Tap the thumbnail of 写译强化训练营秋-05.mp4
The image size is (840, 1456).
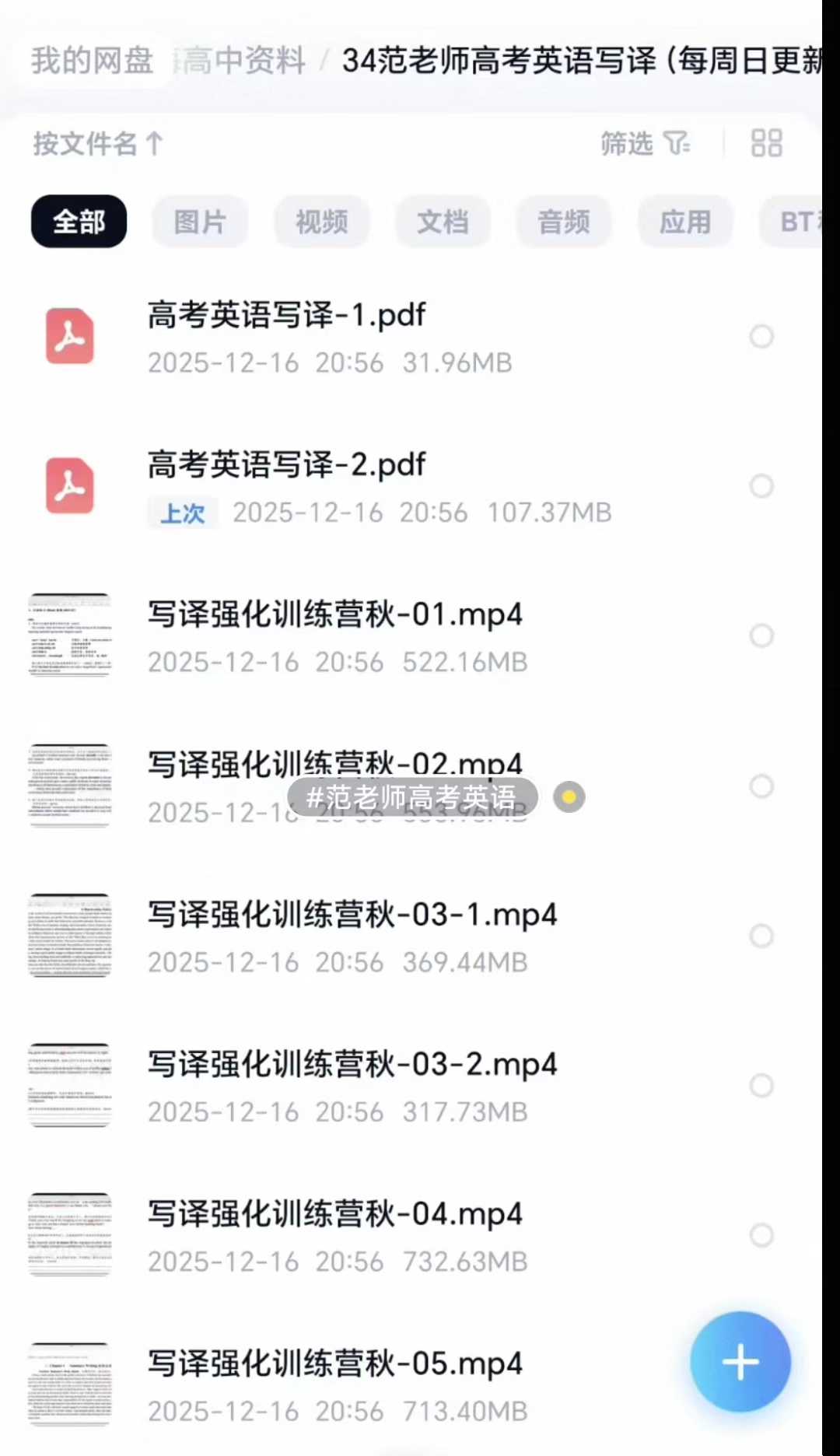coord(69,1384)
